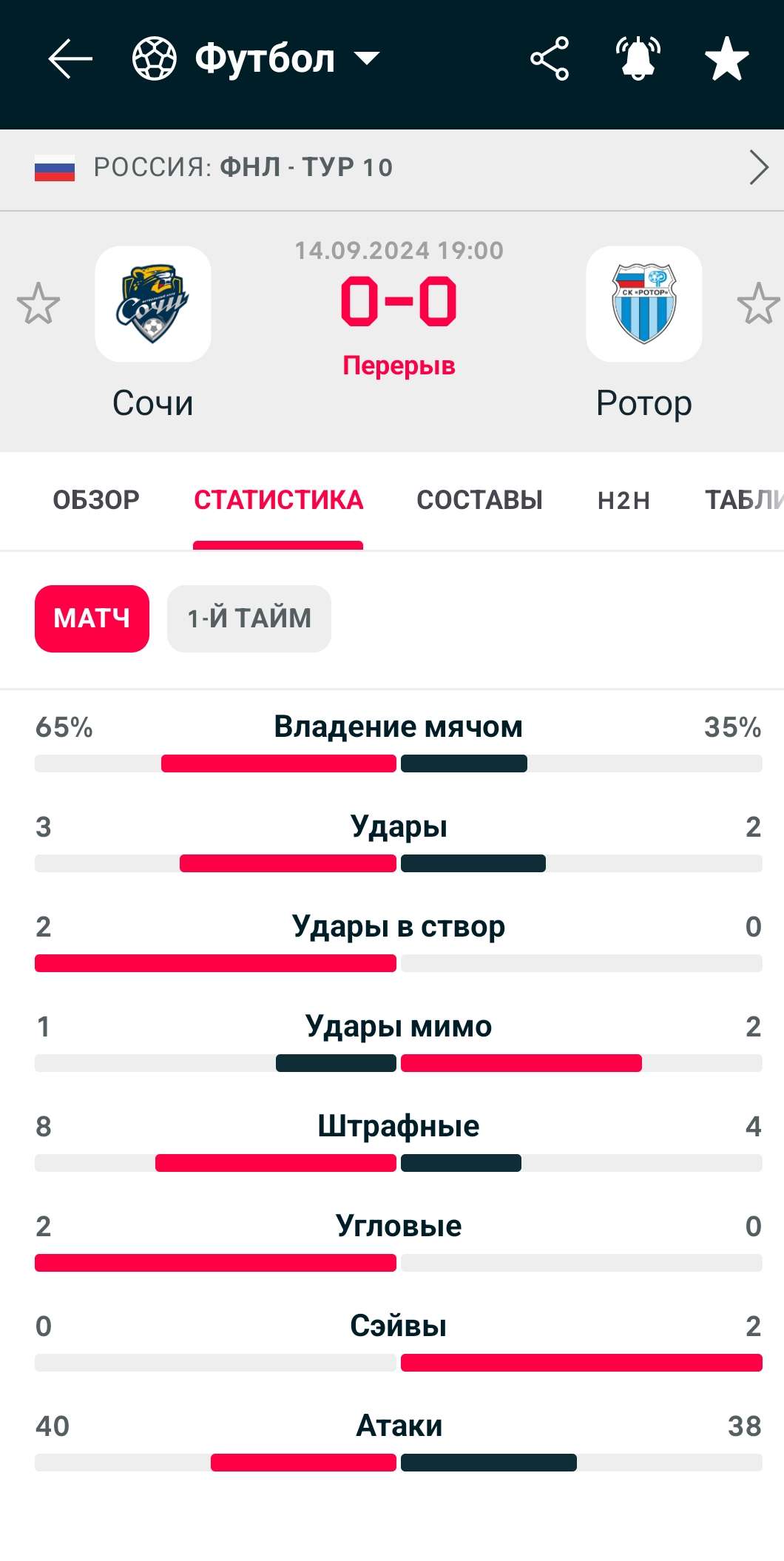Show 1-й тайм statistics
This screenshot has height=1561, width=784.
coord(249,618)
